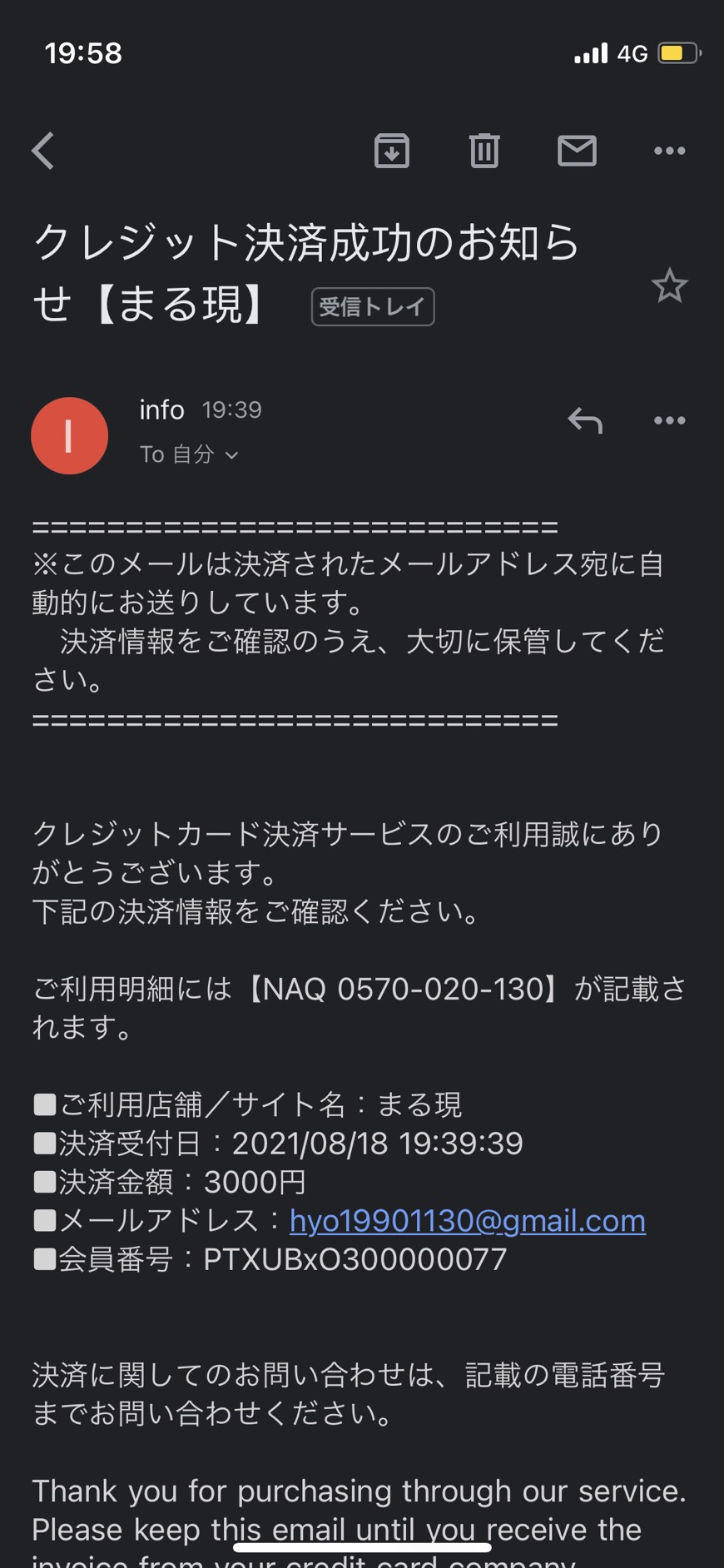Screen dimensions: 724x1568
Task: Open message options beside the reply arrow
Action: pyautogui.click(x=669, y=420)
